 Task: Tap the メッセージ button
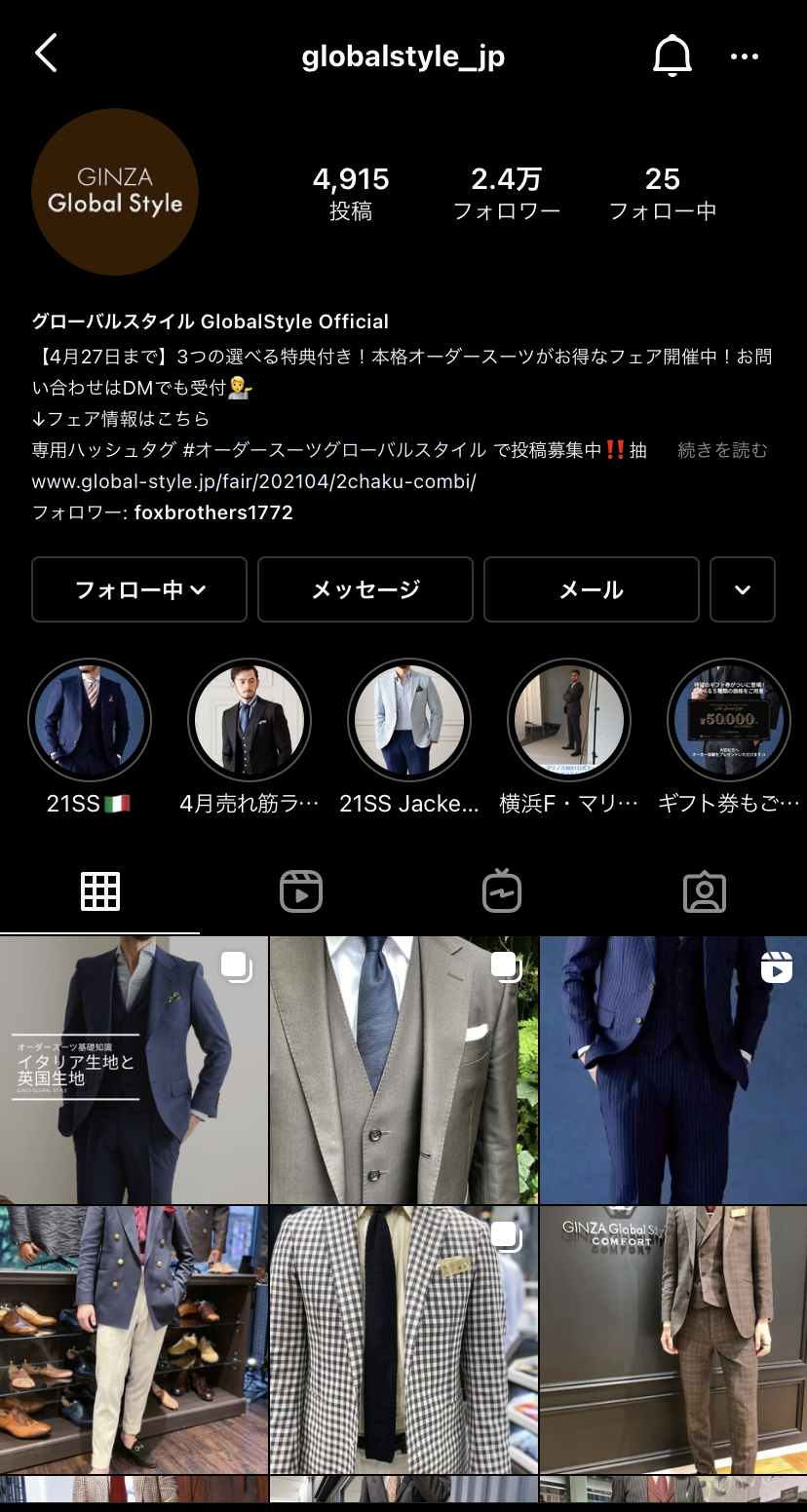(365, 589)
